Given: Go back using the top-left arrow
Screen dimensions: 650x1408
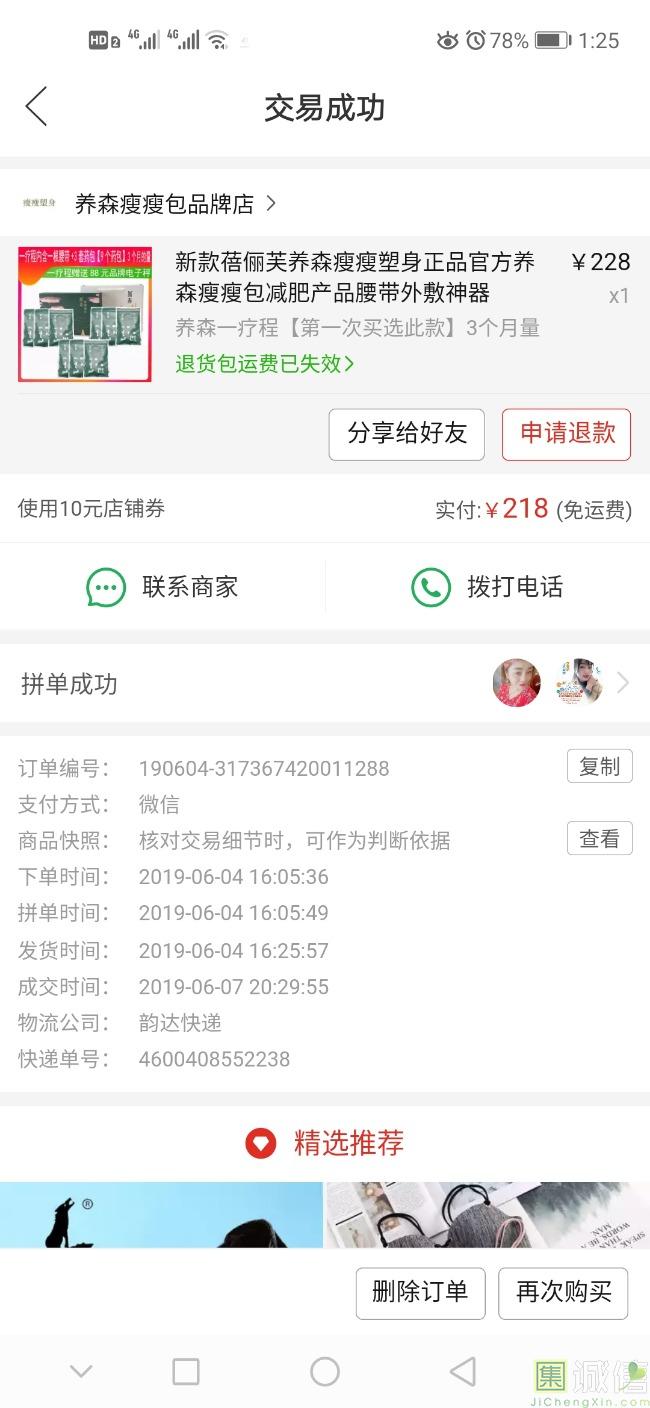Looking at the screenshot, I should click(36, 107).
